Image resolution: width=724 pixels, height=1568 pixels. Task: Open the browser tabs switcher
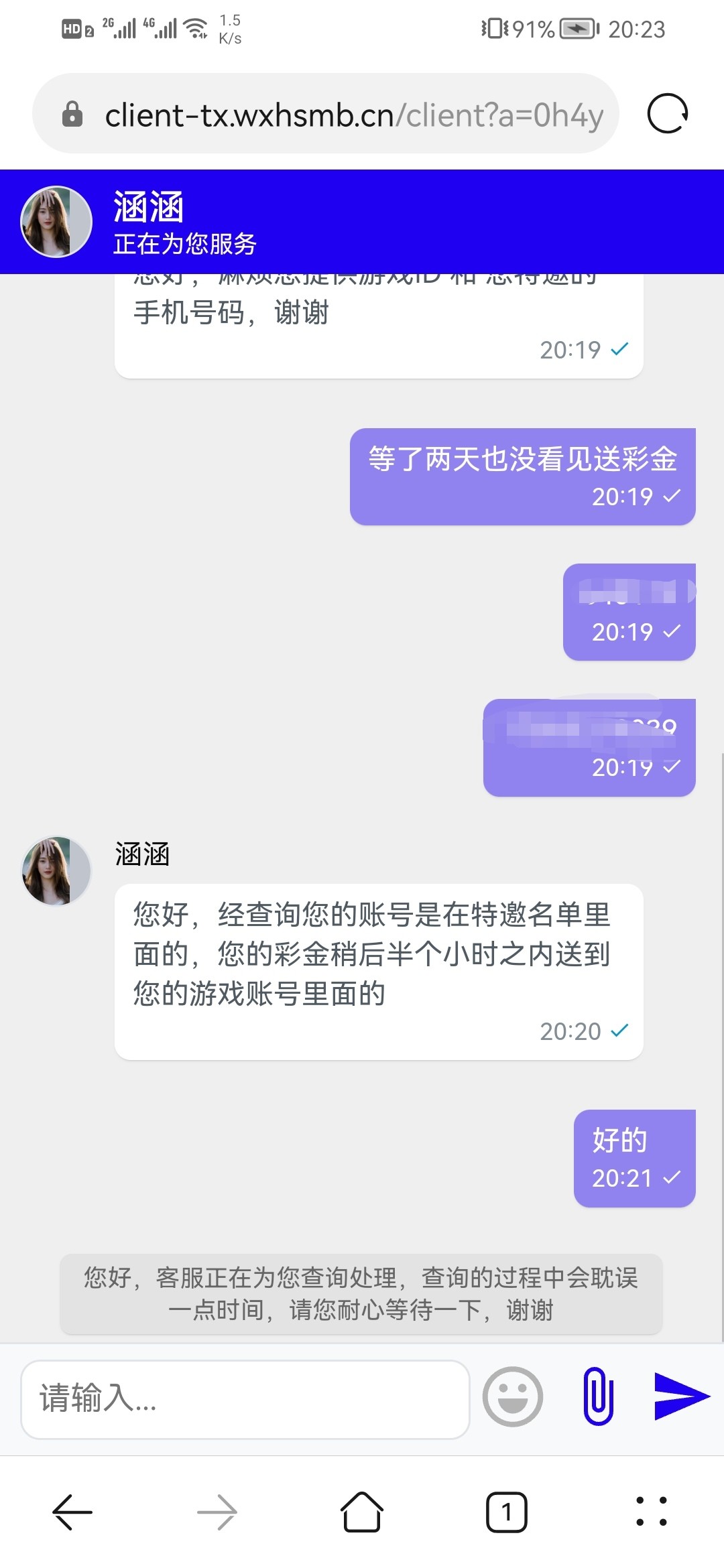click(x=507, y=1512)
